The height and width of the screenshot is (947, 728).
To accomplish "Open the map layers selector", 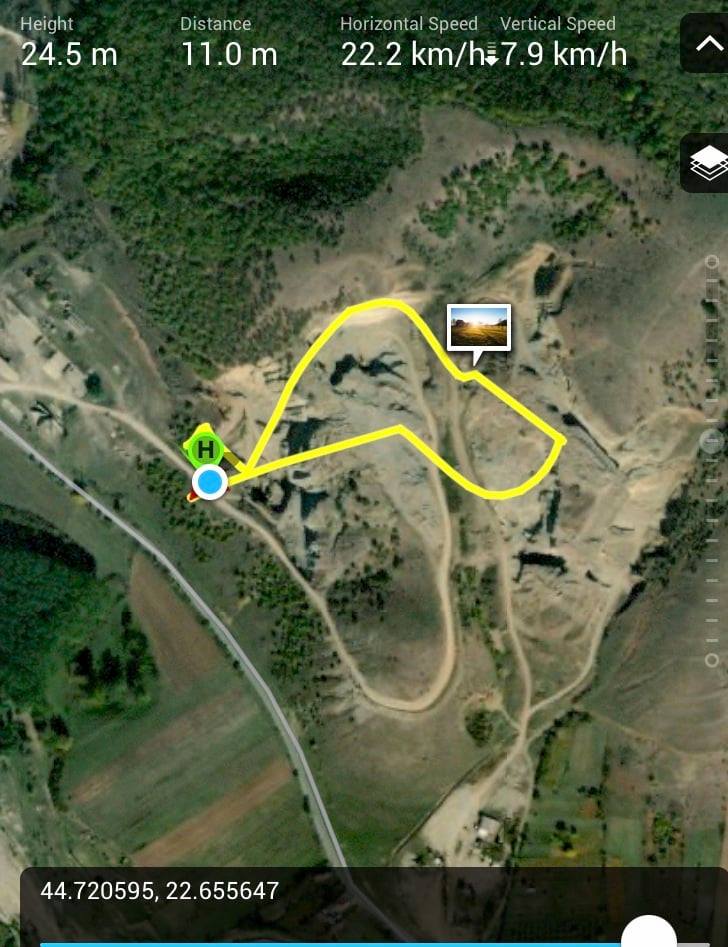I will pyautogui.click(x=706, y=162).
